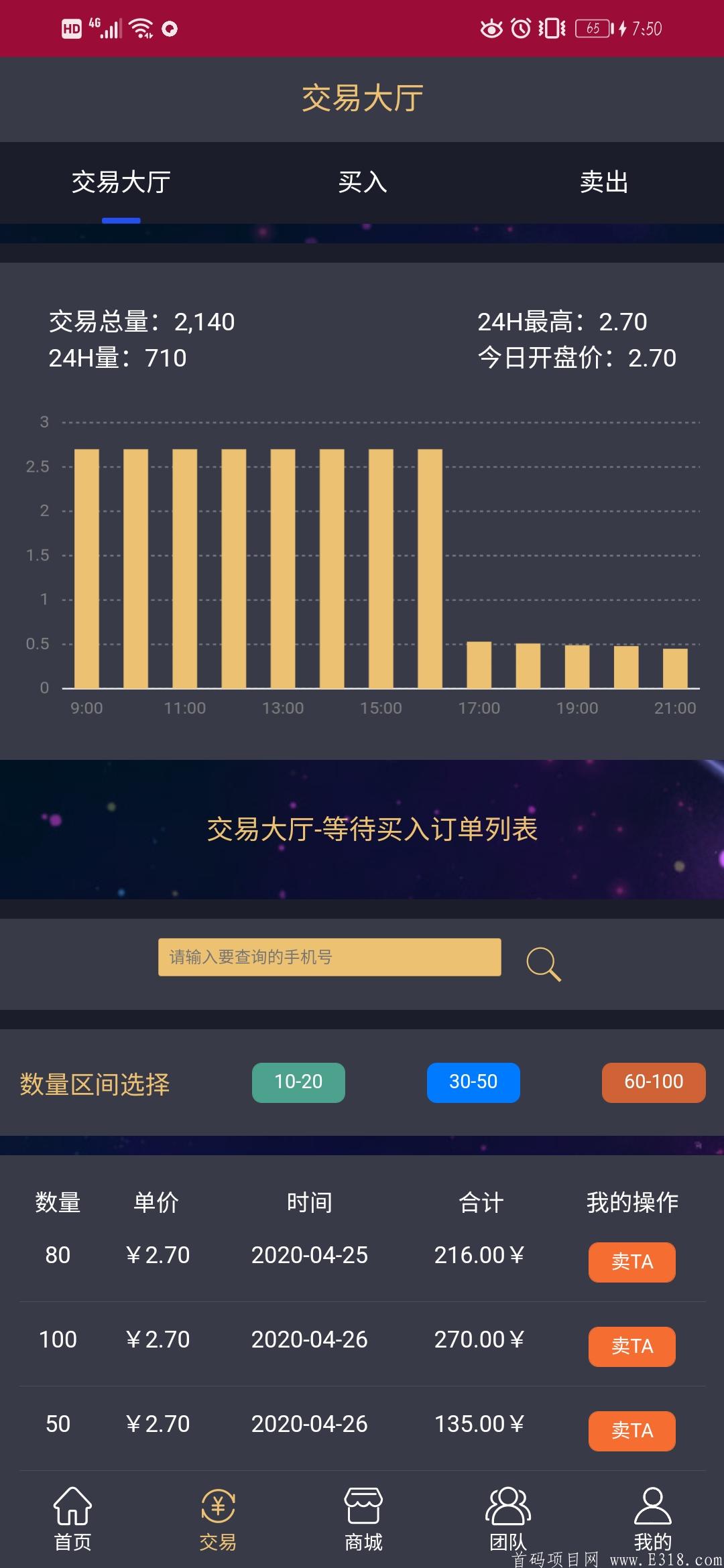The image size is (724, 1568).
Task: Tap the magnifier search icon
Action: (x=543, y=964)
